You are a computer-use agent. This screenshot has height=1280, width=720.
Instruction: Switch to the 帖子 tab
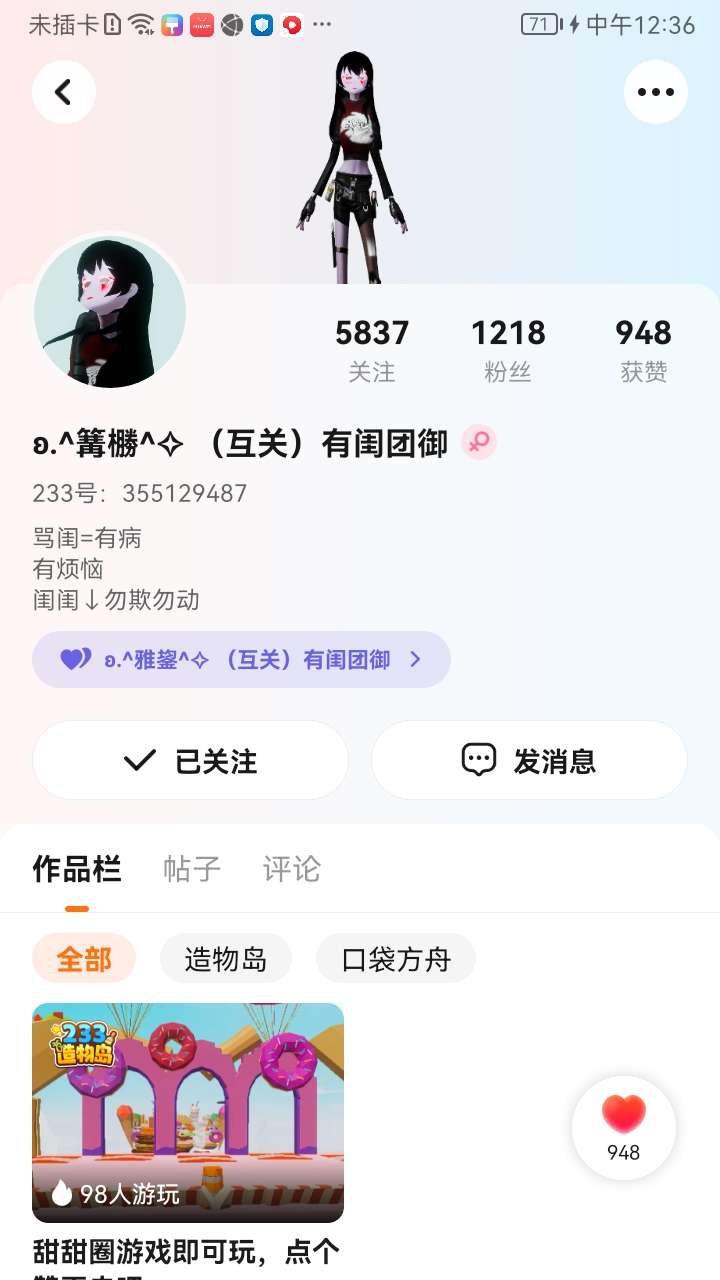pyautogui.click(x=192, y=869)
